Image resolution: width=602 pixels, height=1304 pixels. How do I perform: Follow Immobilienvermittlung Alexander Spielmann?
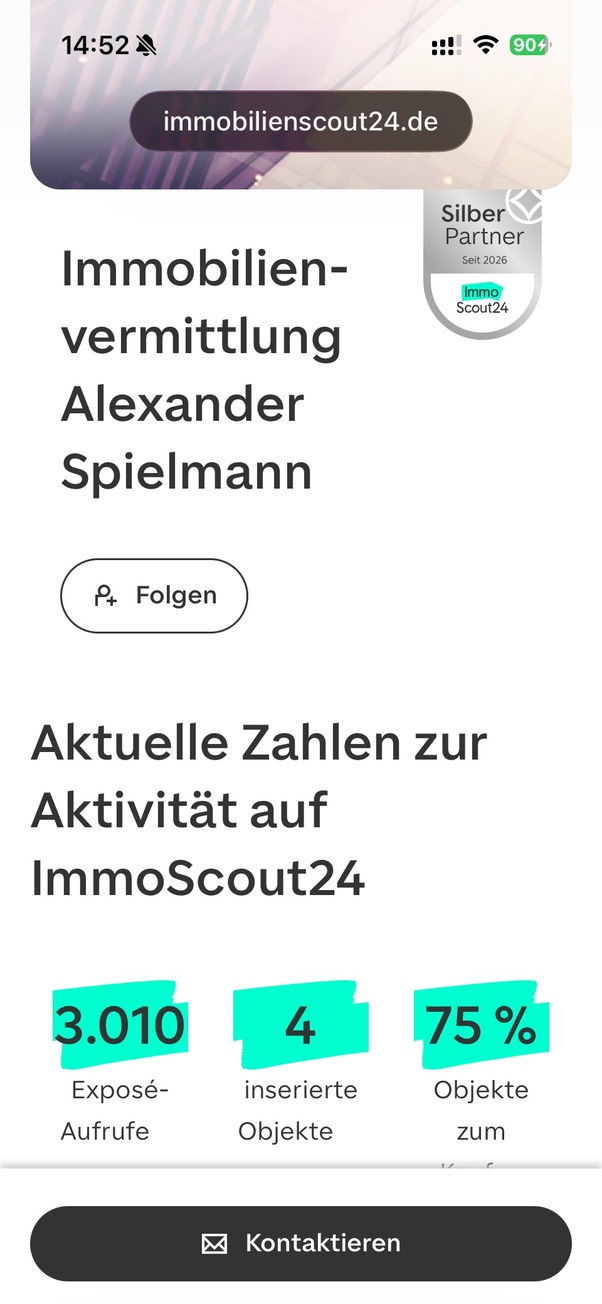click(154, 596)
